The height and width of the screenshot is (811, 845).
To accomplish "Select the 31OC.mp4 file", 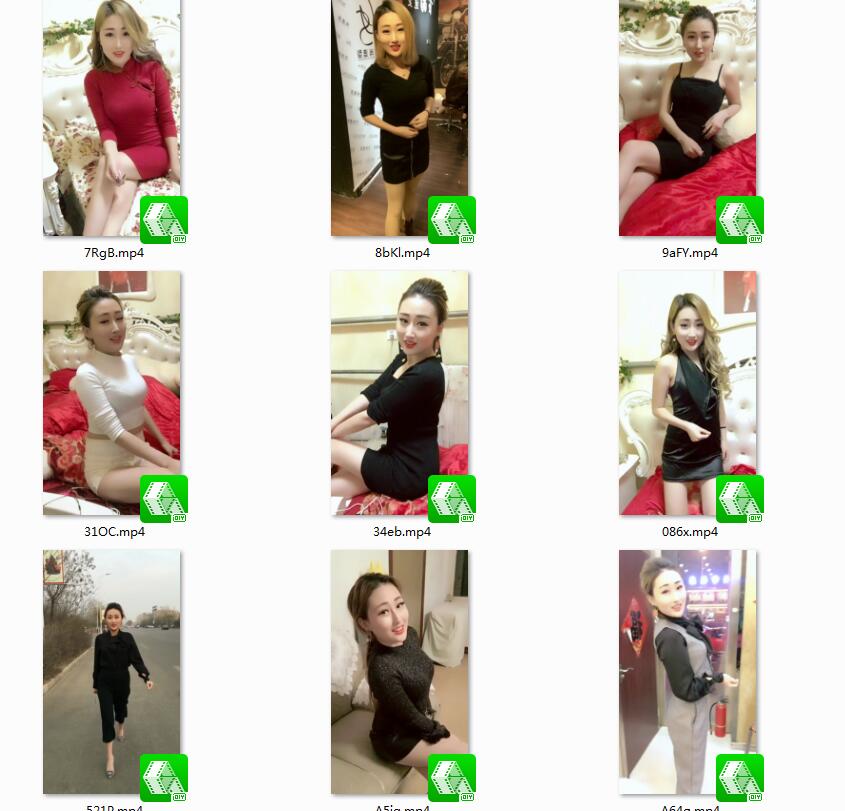I will (x=112, y=393).
